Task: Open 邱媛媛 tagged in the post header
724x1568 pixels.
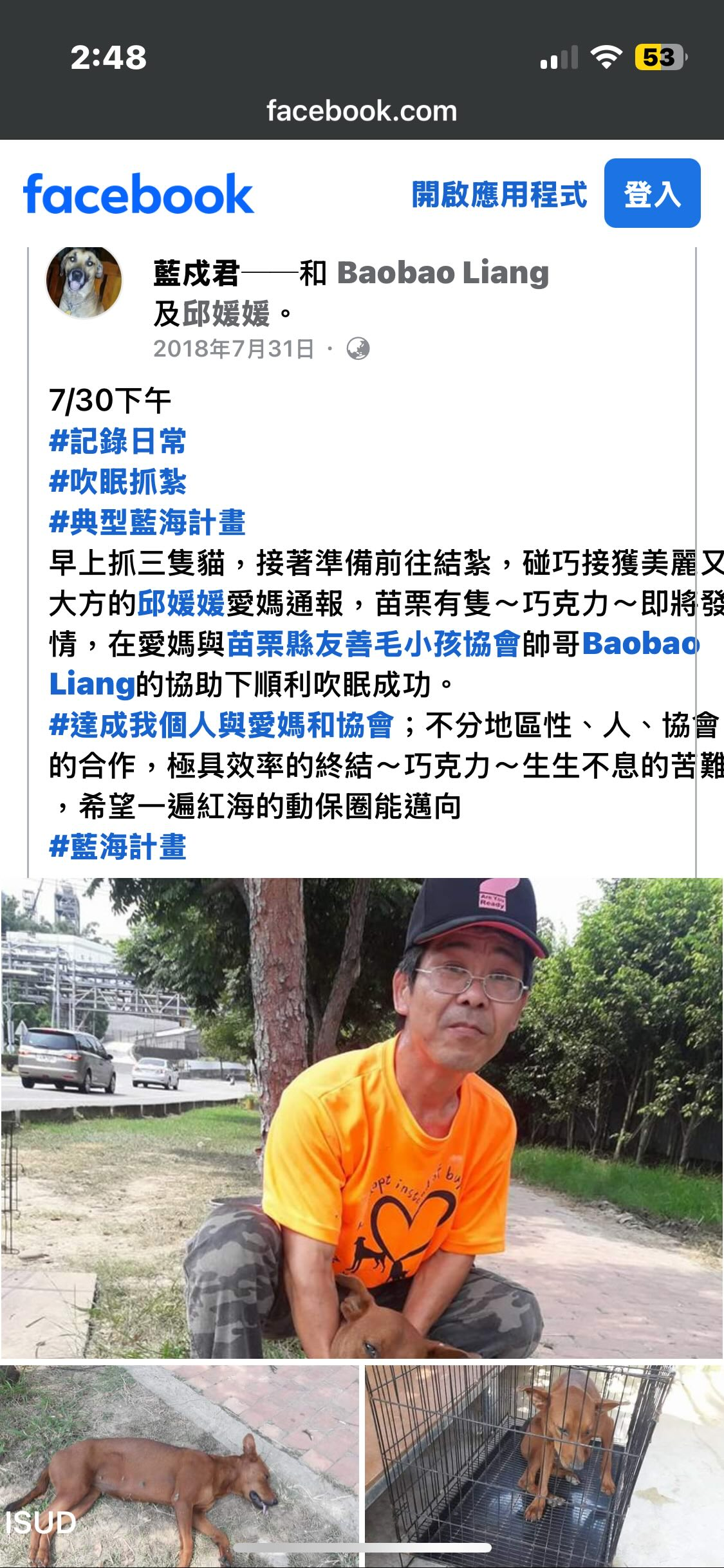Action: pos(226,314)
